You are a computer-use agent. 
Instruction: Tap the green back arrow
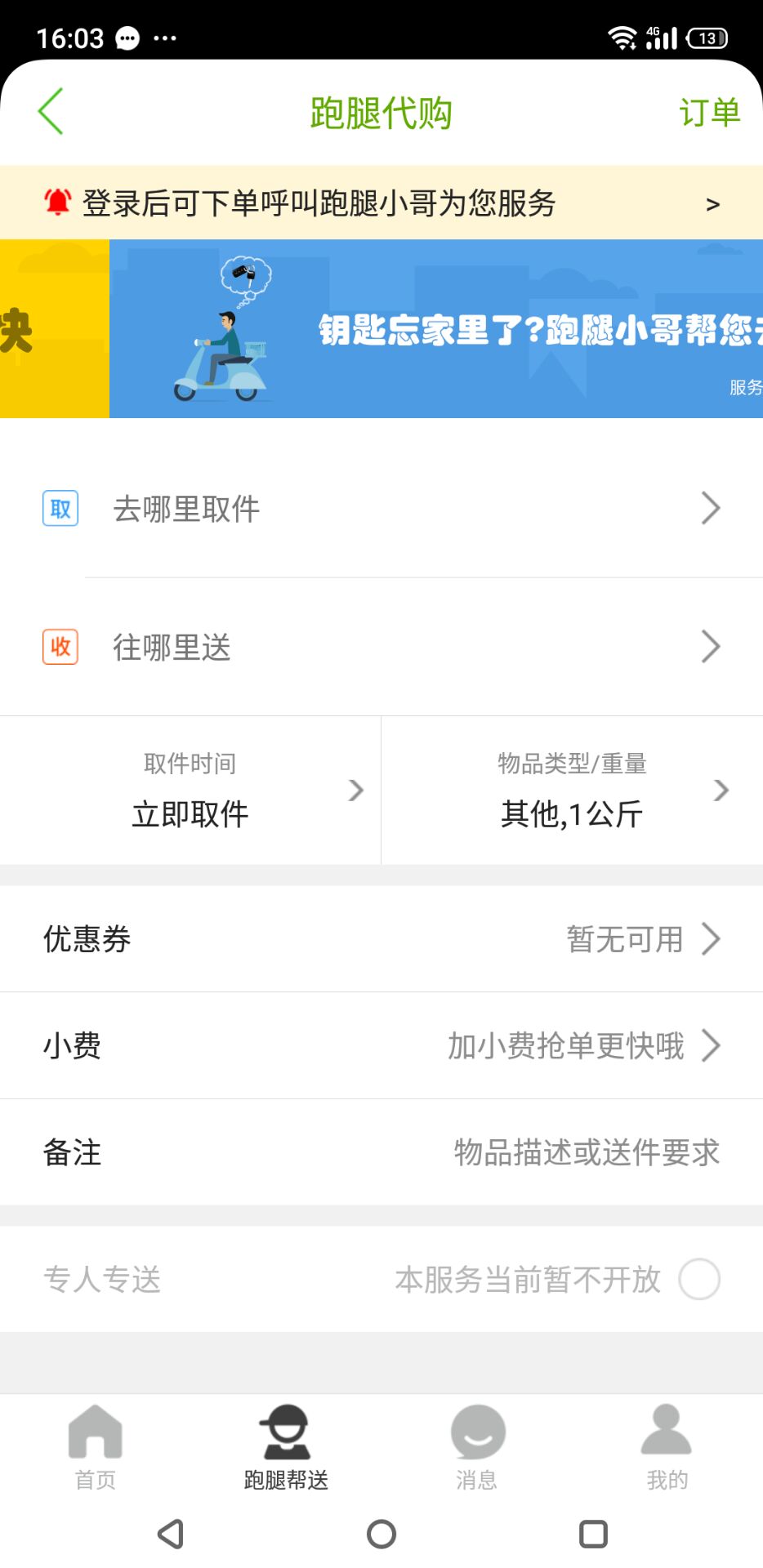tap(51, 112)
